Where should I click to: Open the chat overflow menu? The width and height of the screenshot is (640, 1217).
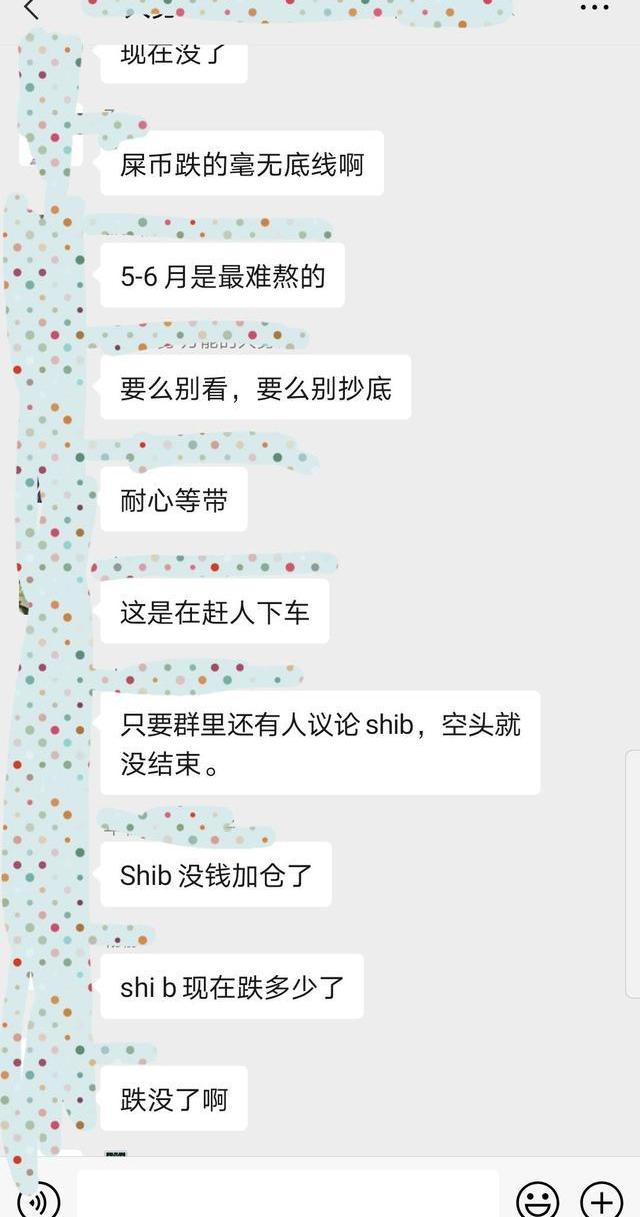coord(594,8)
